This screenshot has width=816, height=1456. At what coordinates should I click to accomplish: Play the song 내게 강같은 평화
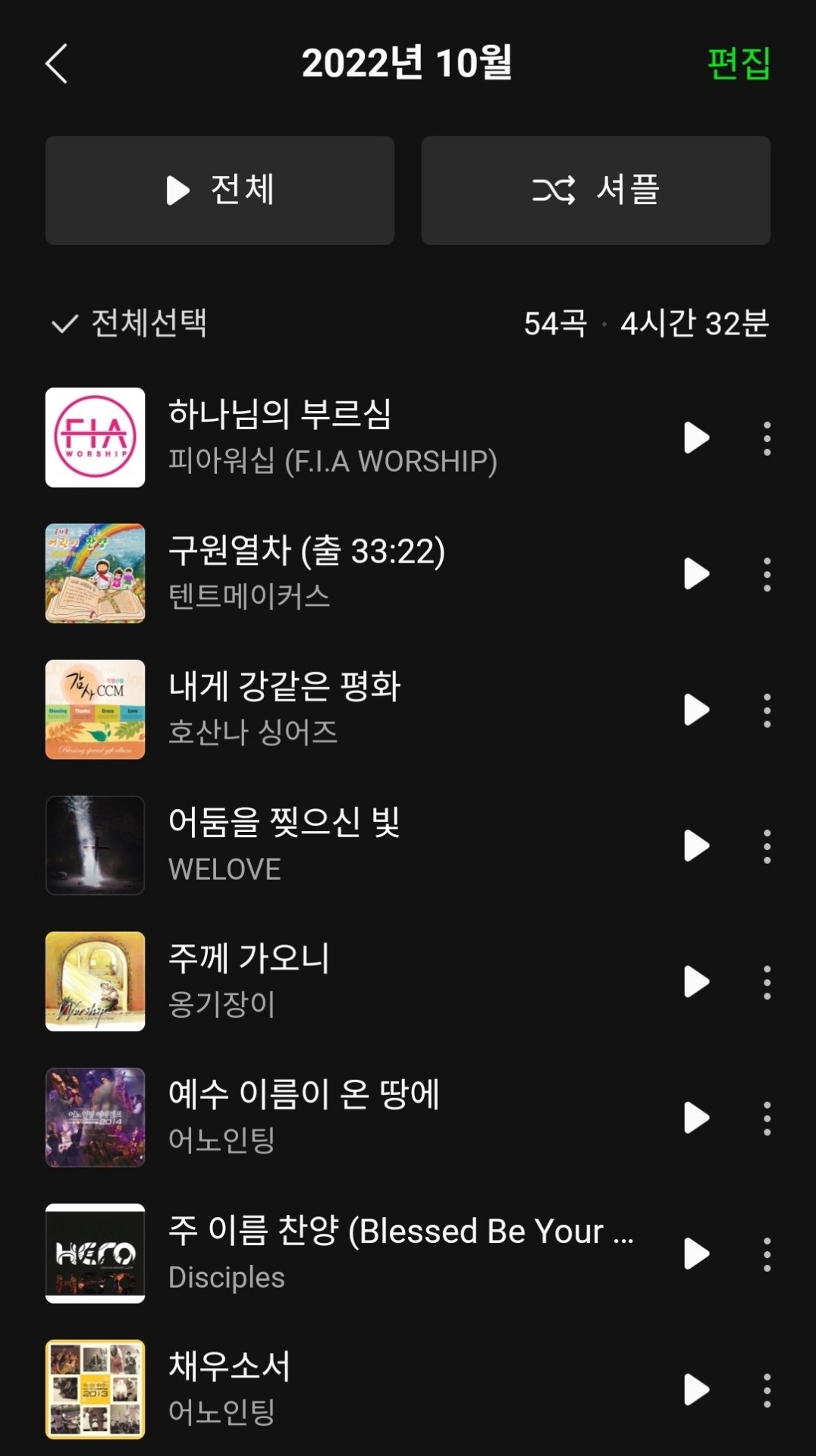[696, 710]
